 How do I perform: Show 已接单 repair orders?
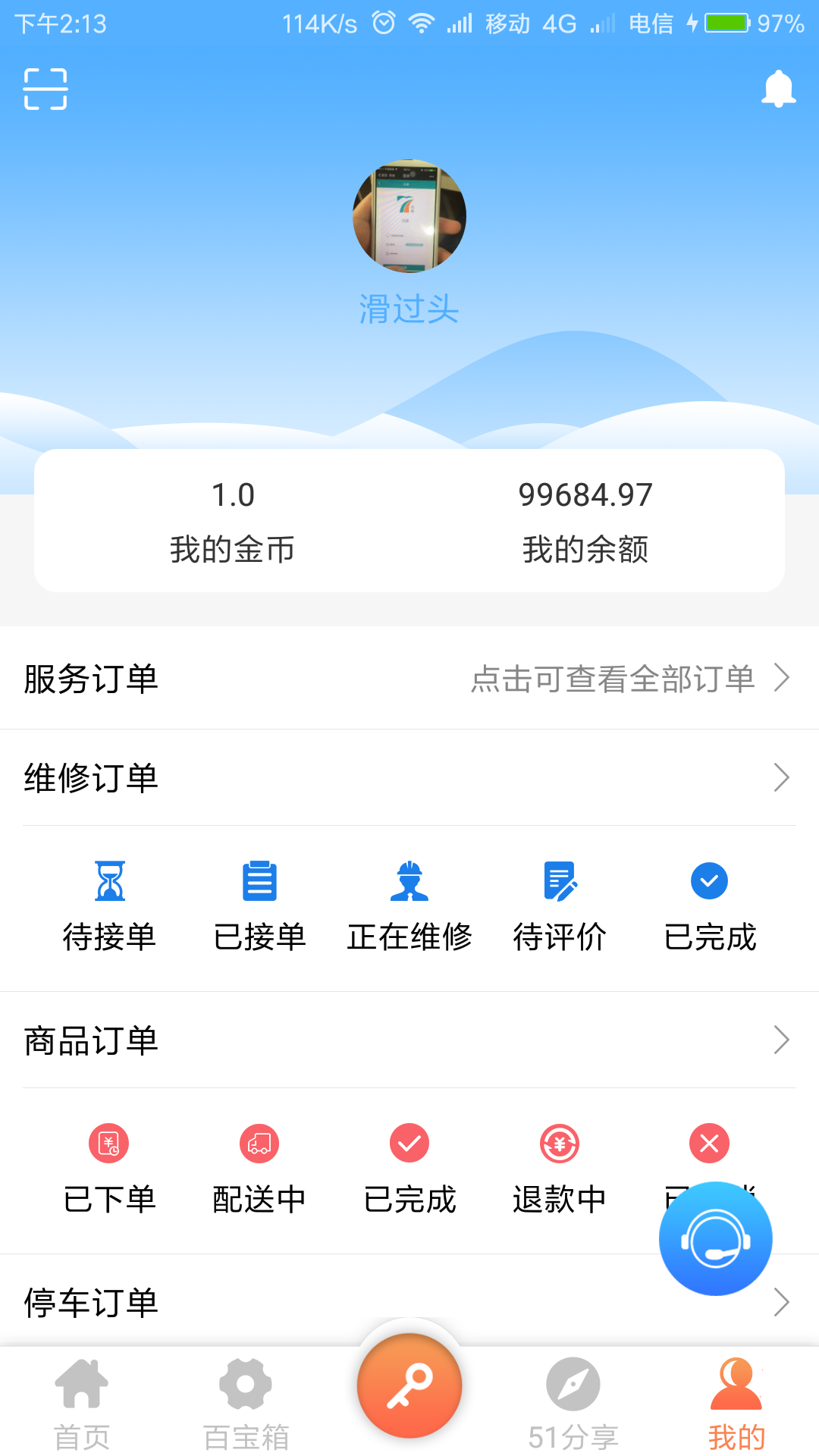pyautogui.click(x=259, y=905)
